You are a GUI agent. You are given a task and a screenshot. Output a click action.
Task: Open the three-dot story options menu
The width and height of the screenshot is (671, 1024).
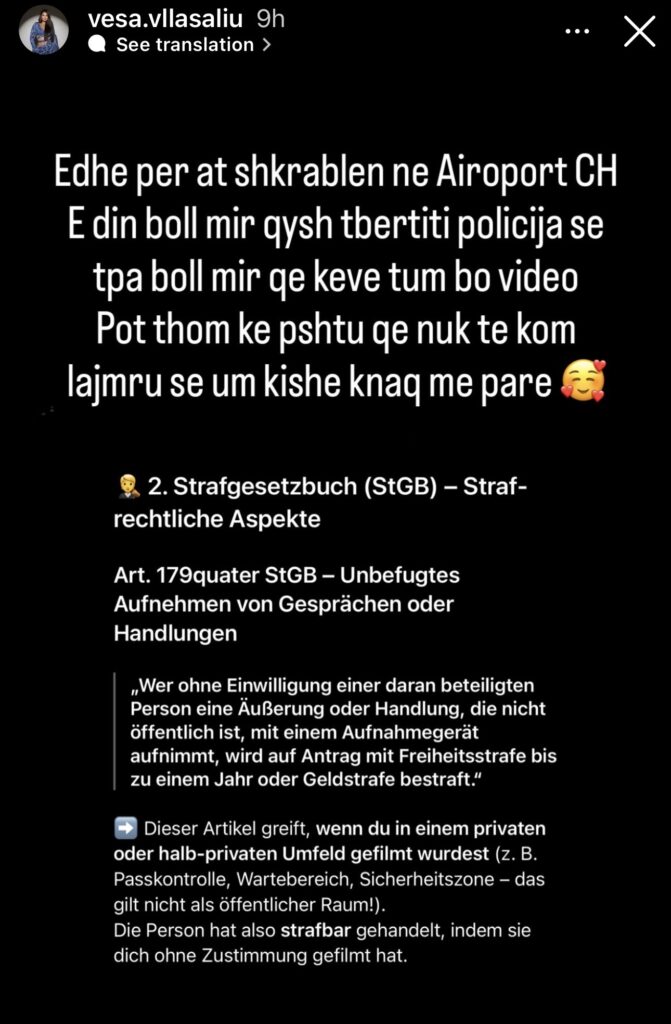tap(578, 32)
